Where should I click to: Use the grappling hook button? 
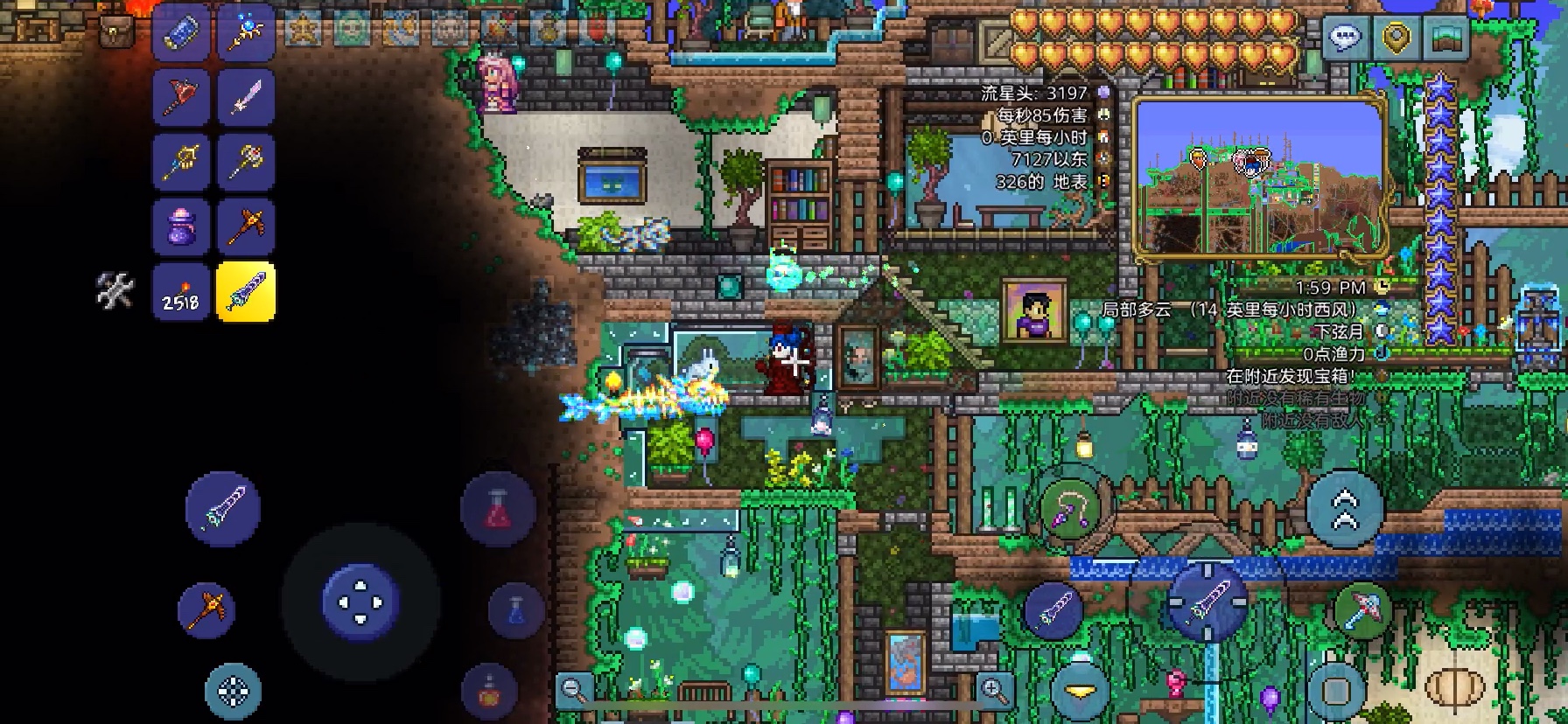(1068, 508)
